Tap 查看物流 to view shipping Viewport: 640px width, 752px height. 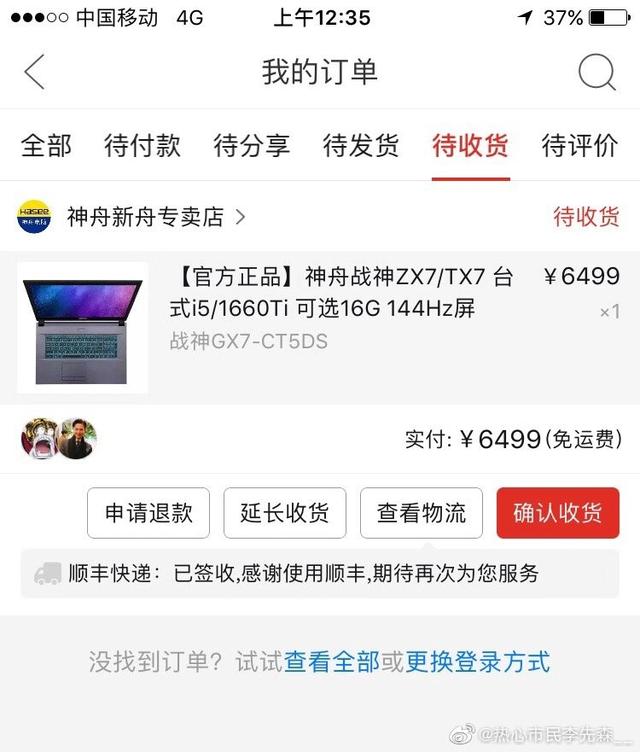coord(421,513)
